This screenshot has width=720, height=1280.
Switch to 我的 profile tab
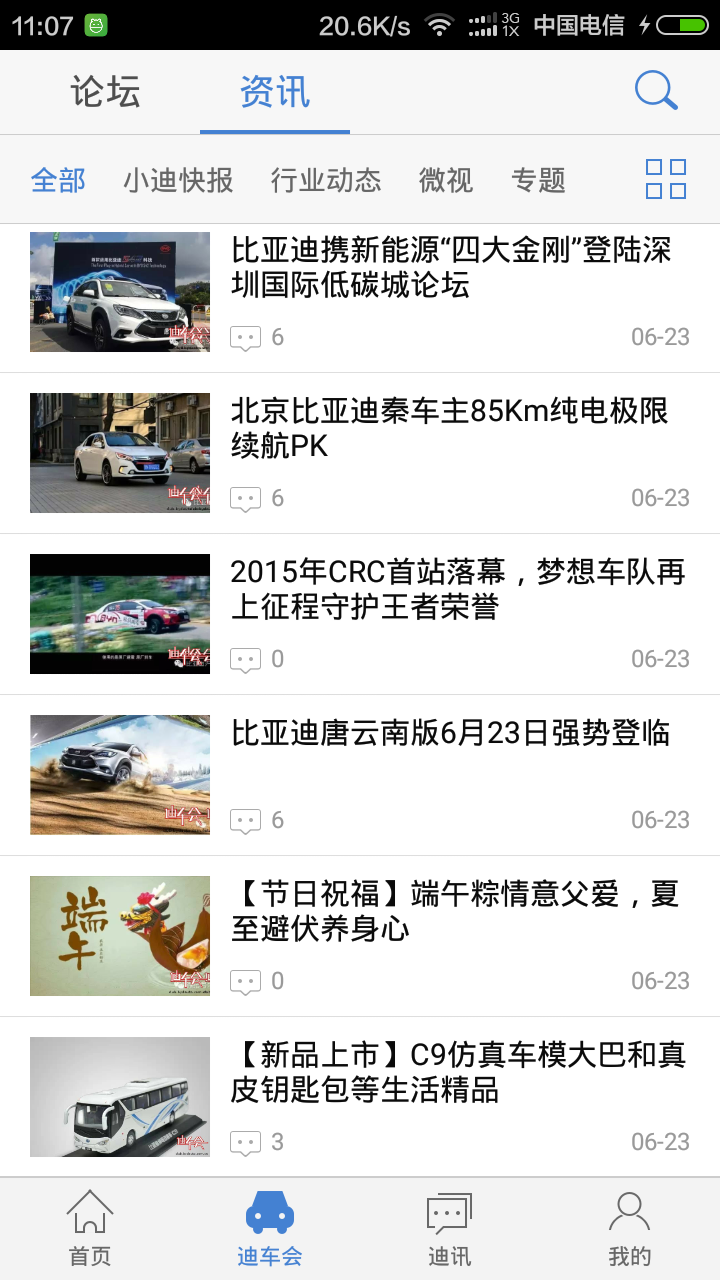(630, 1229)
